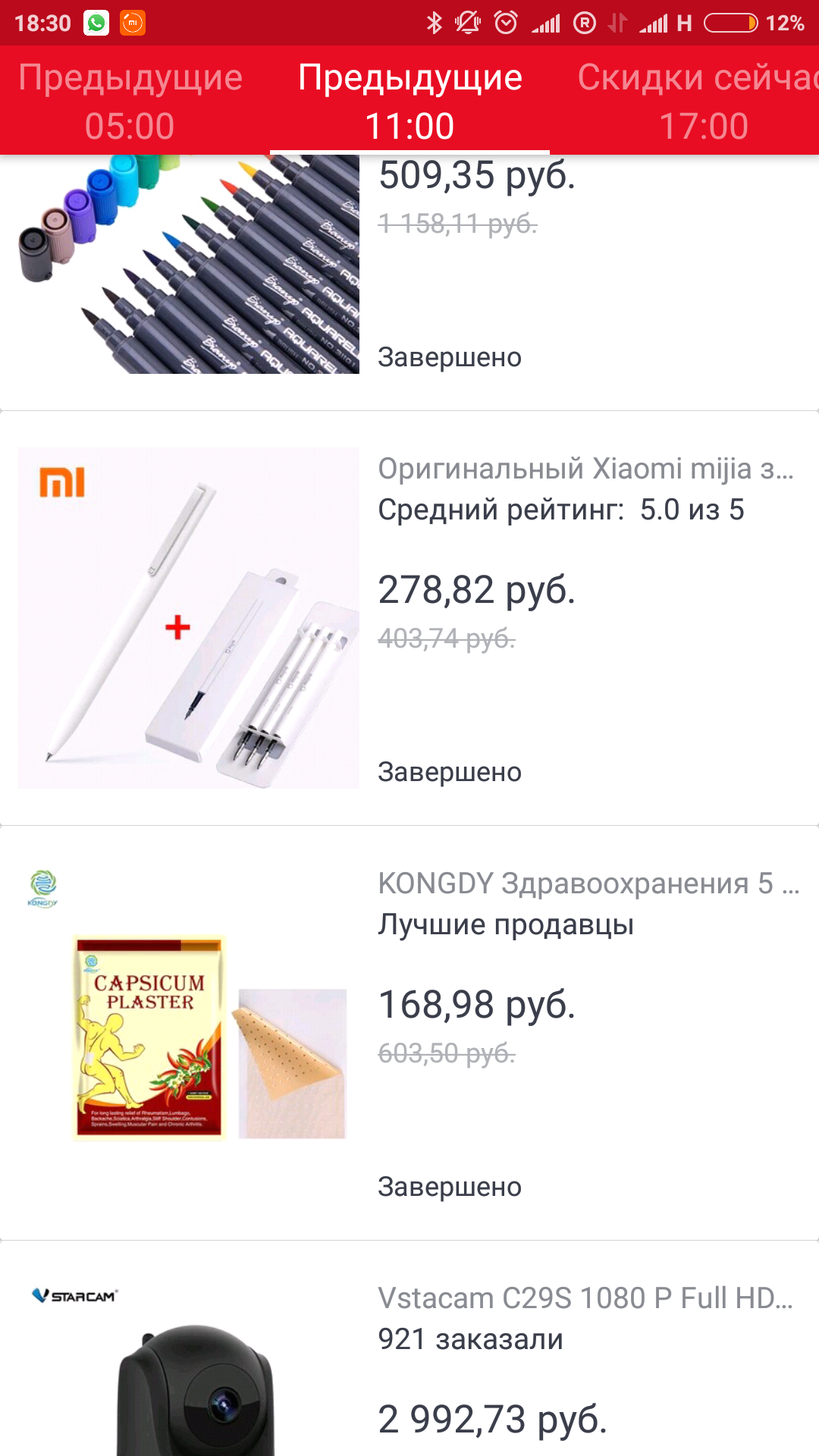The height and width of the screenshot is (1456, 819).
Task: Switch to the Предыдущие 05:00 tab
Action: pyautogui.click(x=130, y=101)
